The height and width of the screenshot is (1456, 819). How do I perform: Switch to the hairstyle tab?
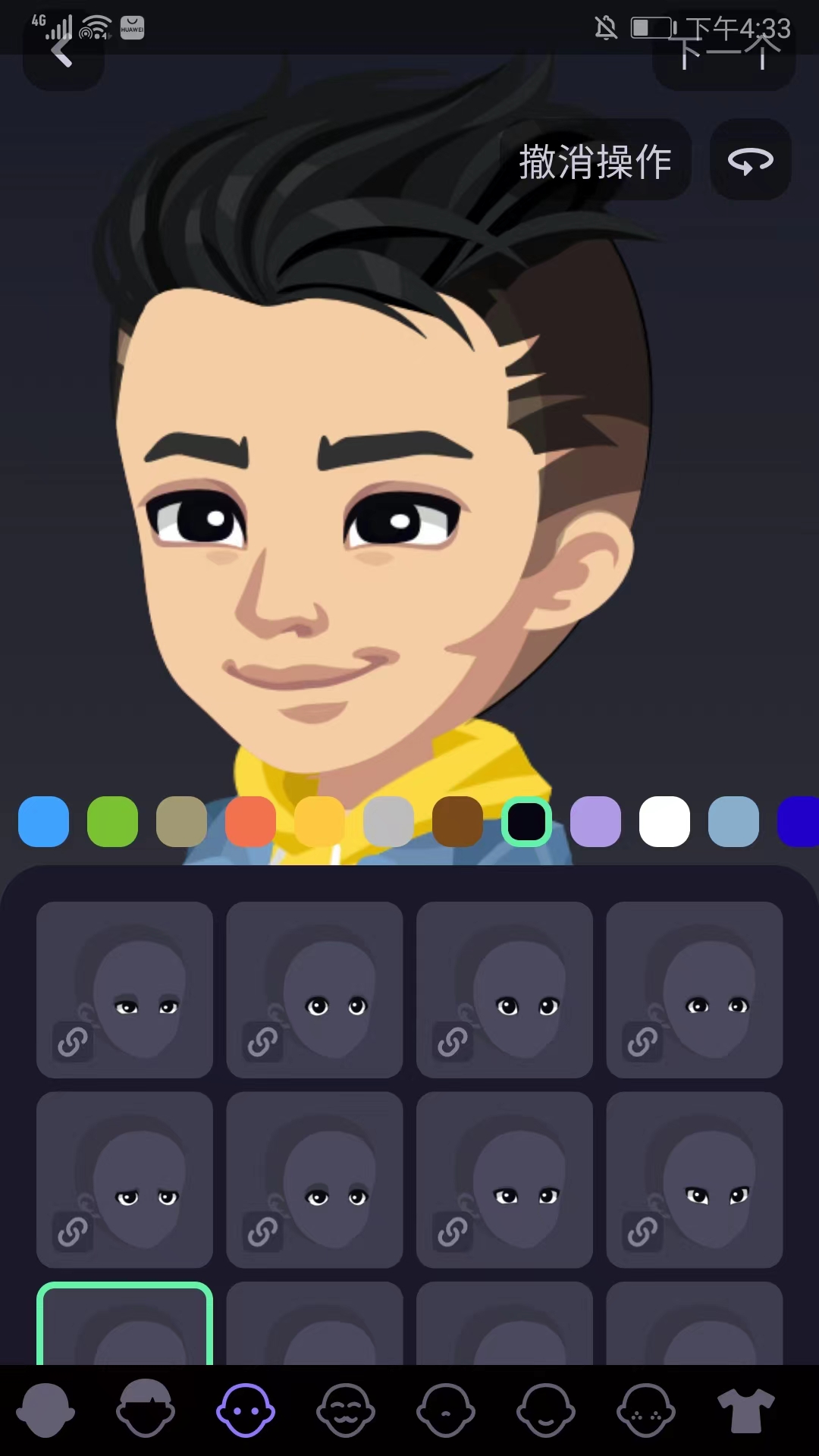tap(145, 1410)
